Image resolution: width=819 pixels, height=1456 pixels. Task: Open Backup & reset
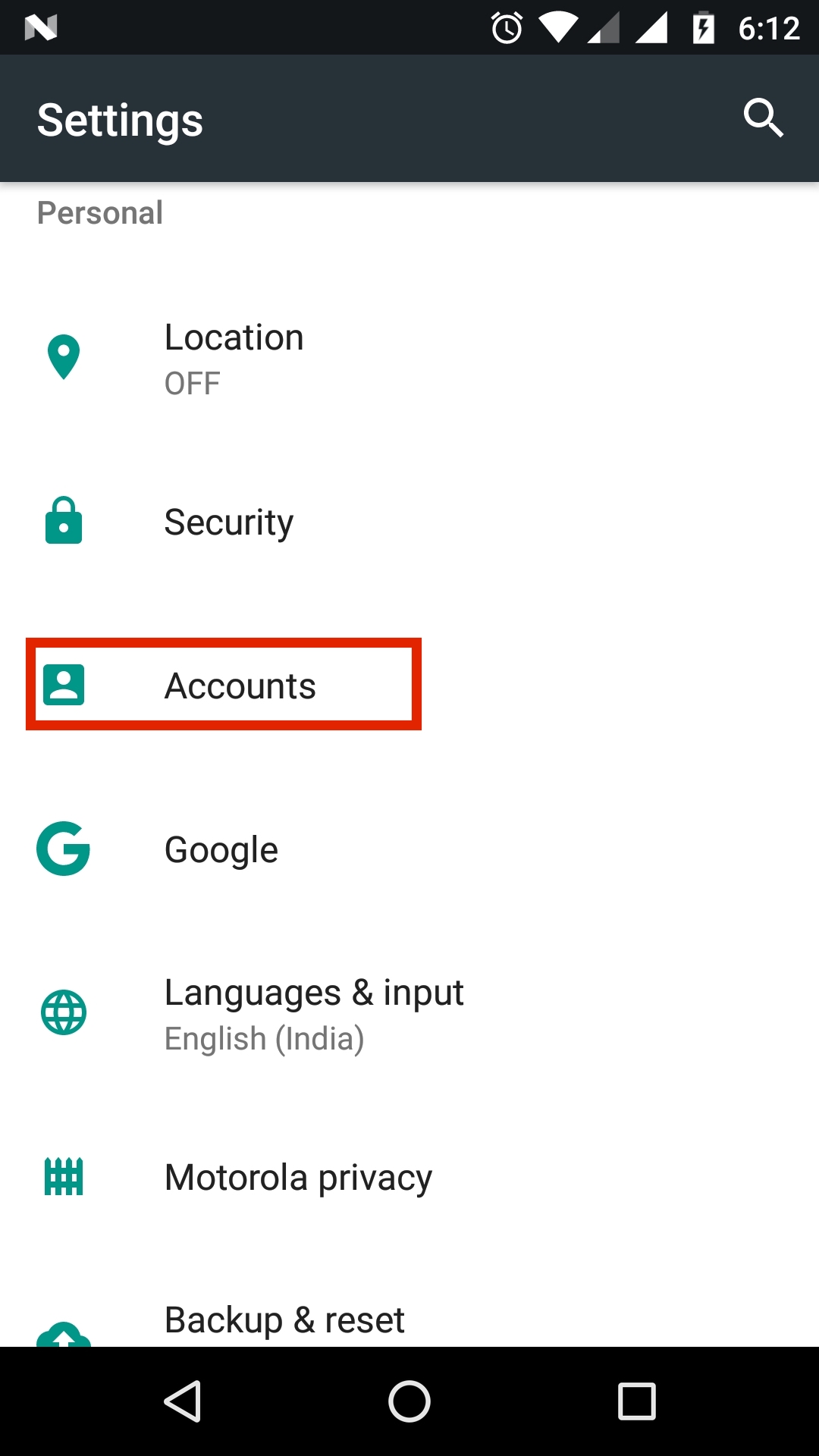point(409,1303)
